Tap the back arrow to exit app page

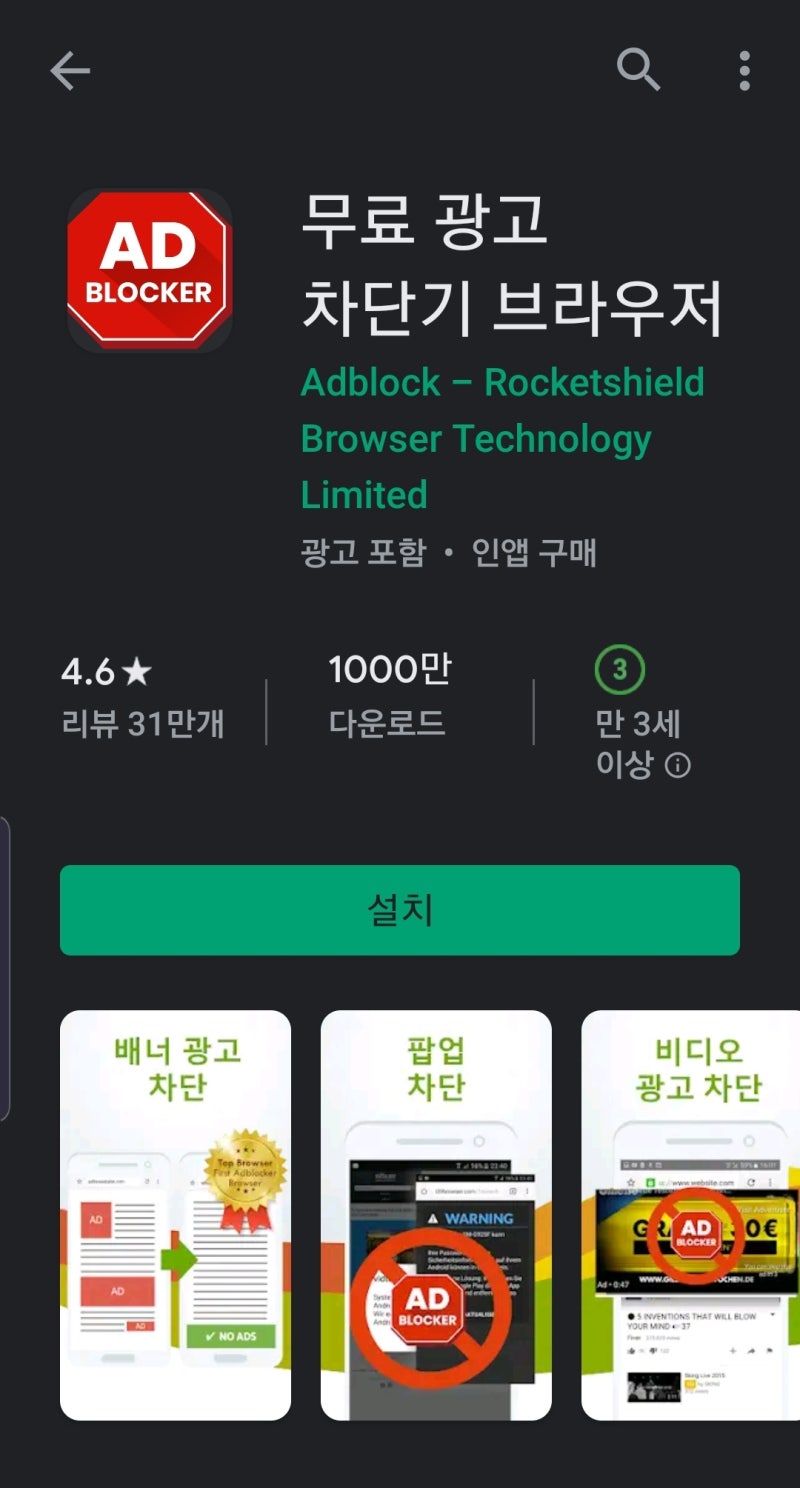(69, 70)
